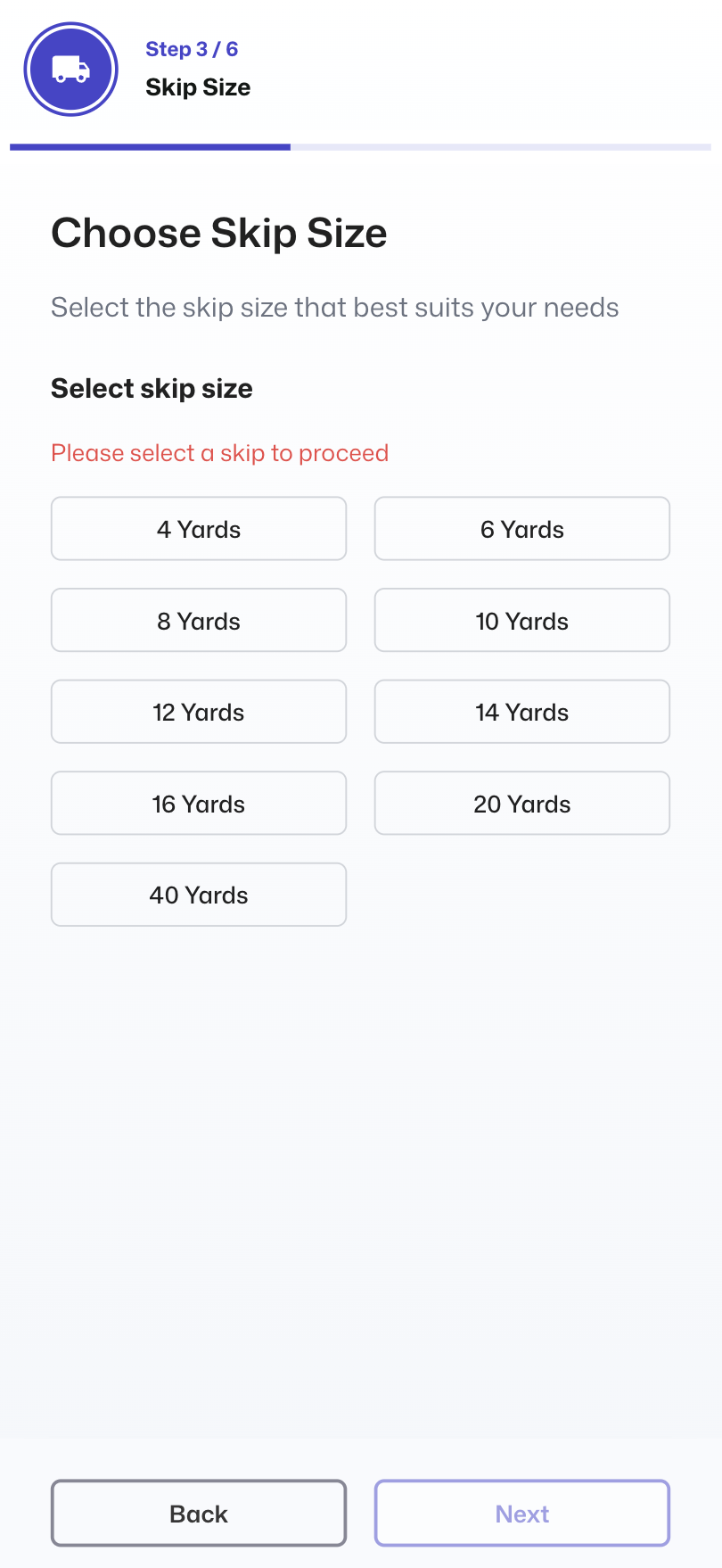Choose the 6 Yards option

[522, 529]
